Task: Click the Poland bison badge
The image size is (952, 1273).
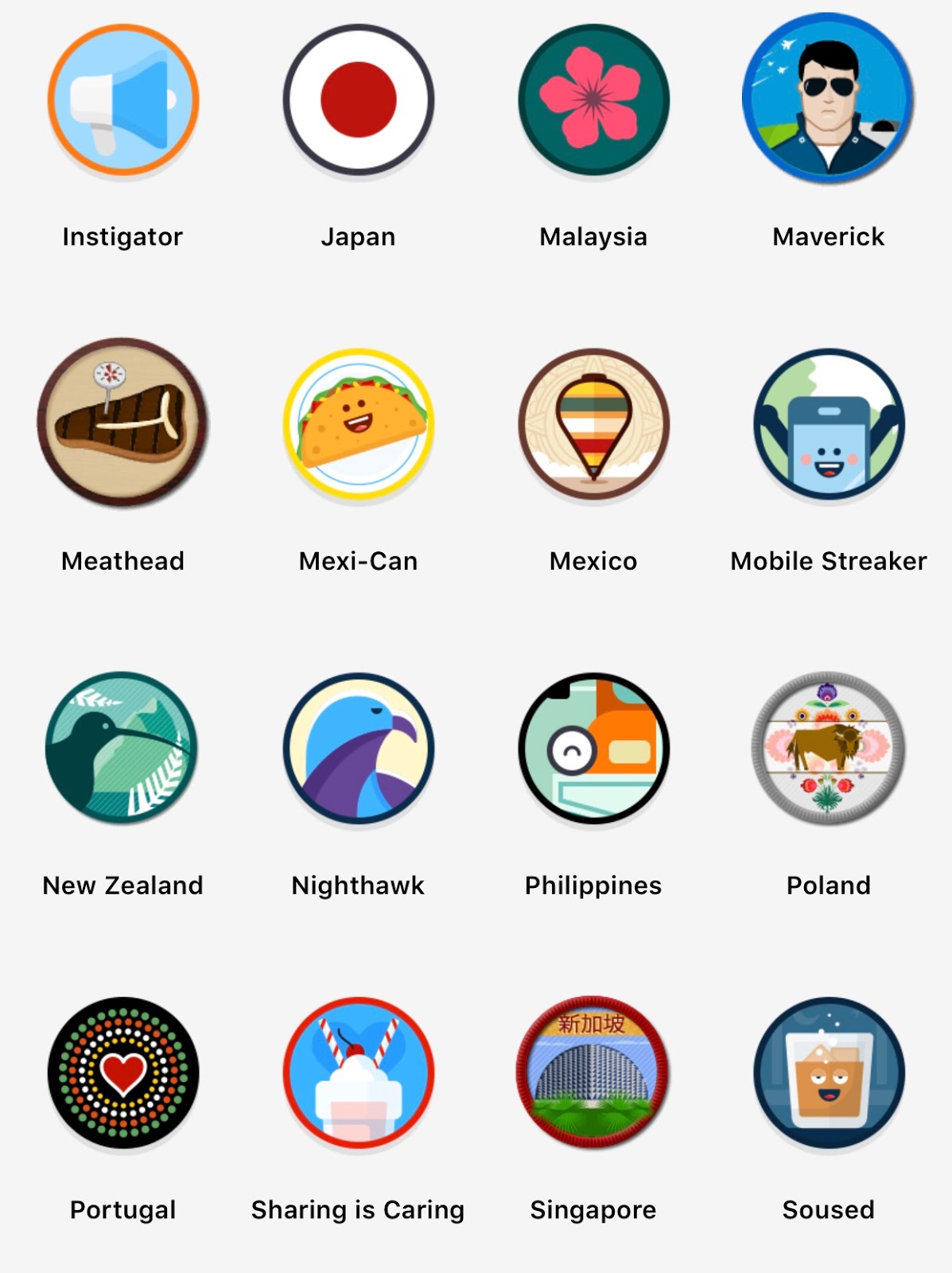Action: [828, 748]
